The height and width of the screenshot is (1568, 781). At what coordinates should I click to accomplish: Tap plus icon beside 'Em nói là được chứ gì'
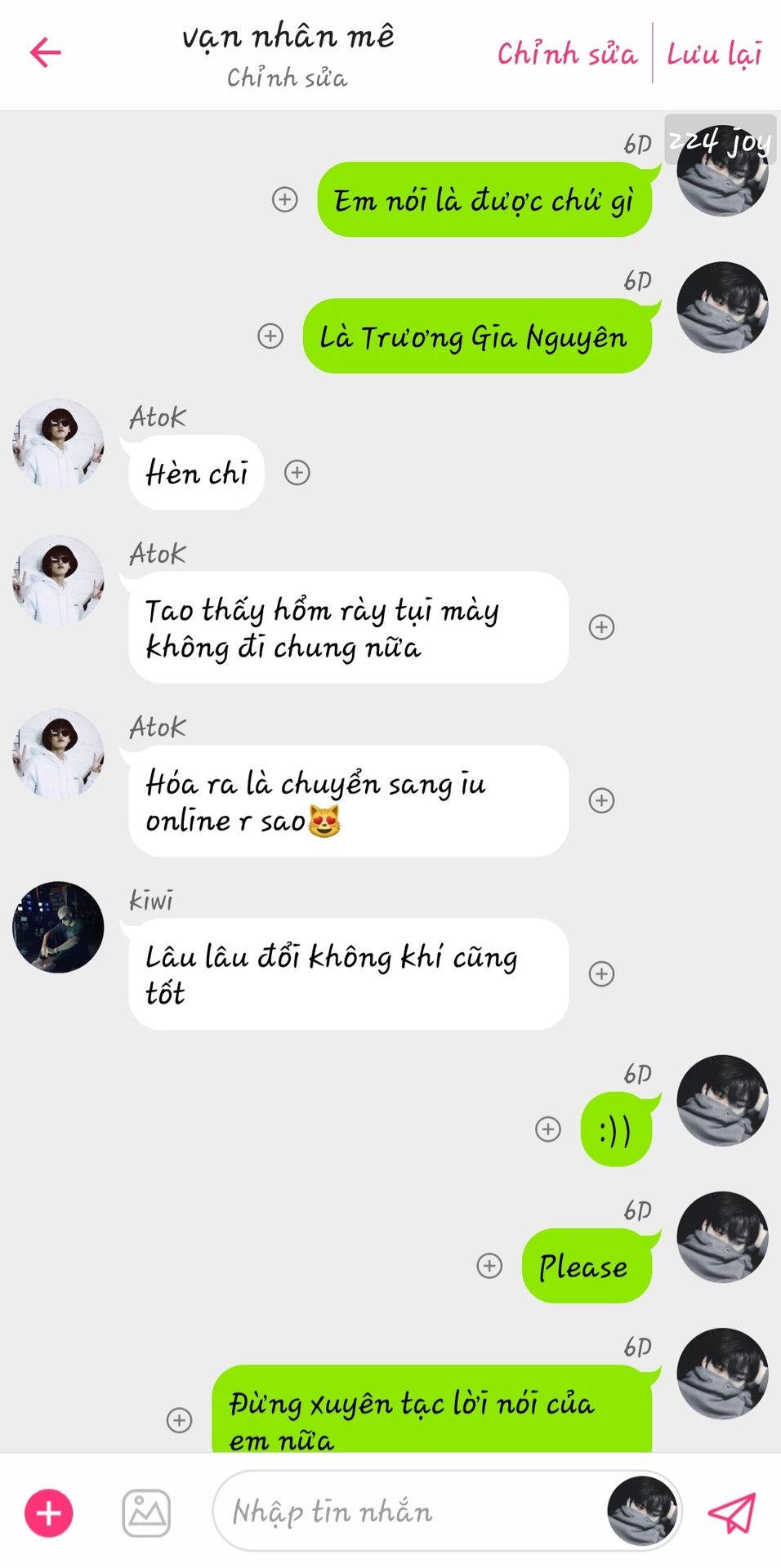click(284, 199)
